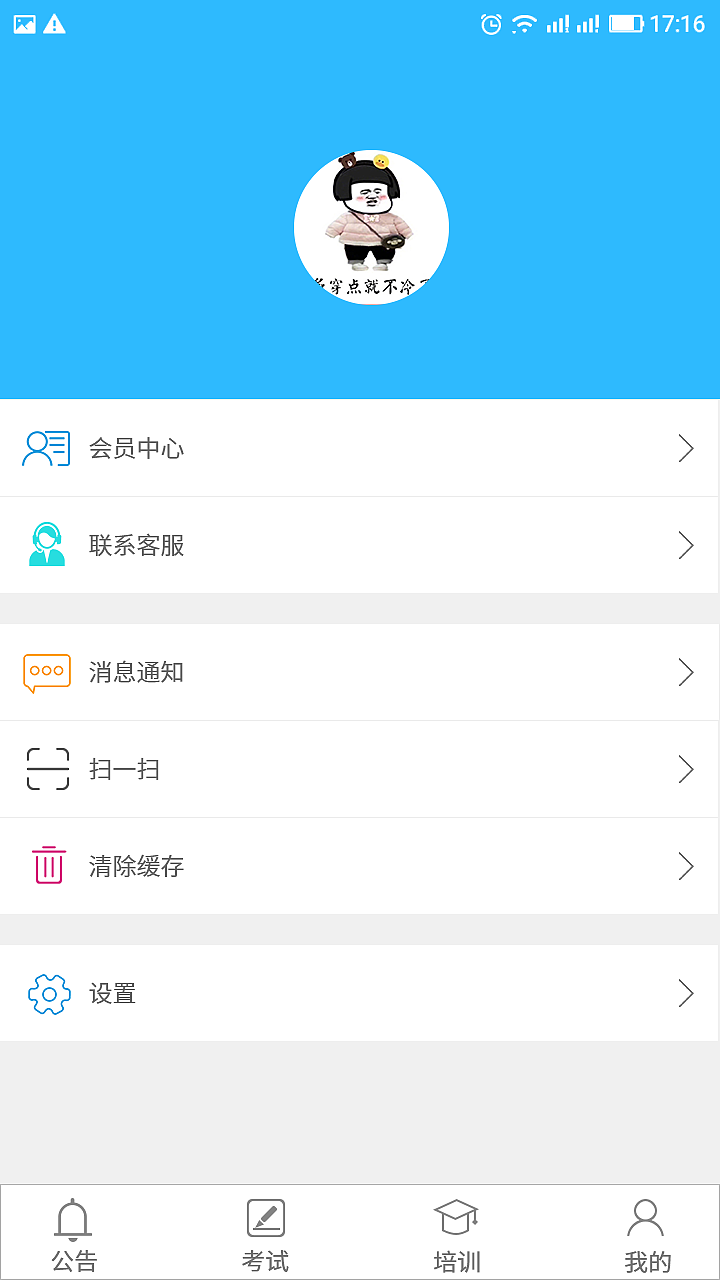
Task: Expand the 消息通知 row chevron
Action: click(685, 672)
